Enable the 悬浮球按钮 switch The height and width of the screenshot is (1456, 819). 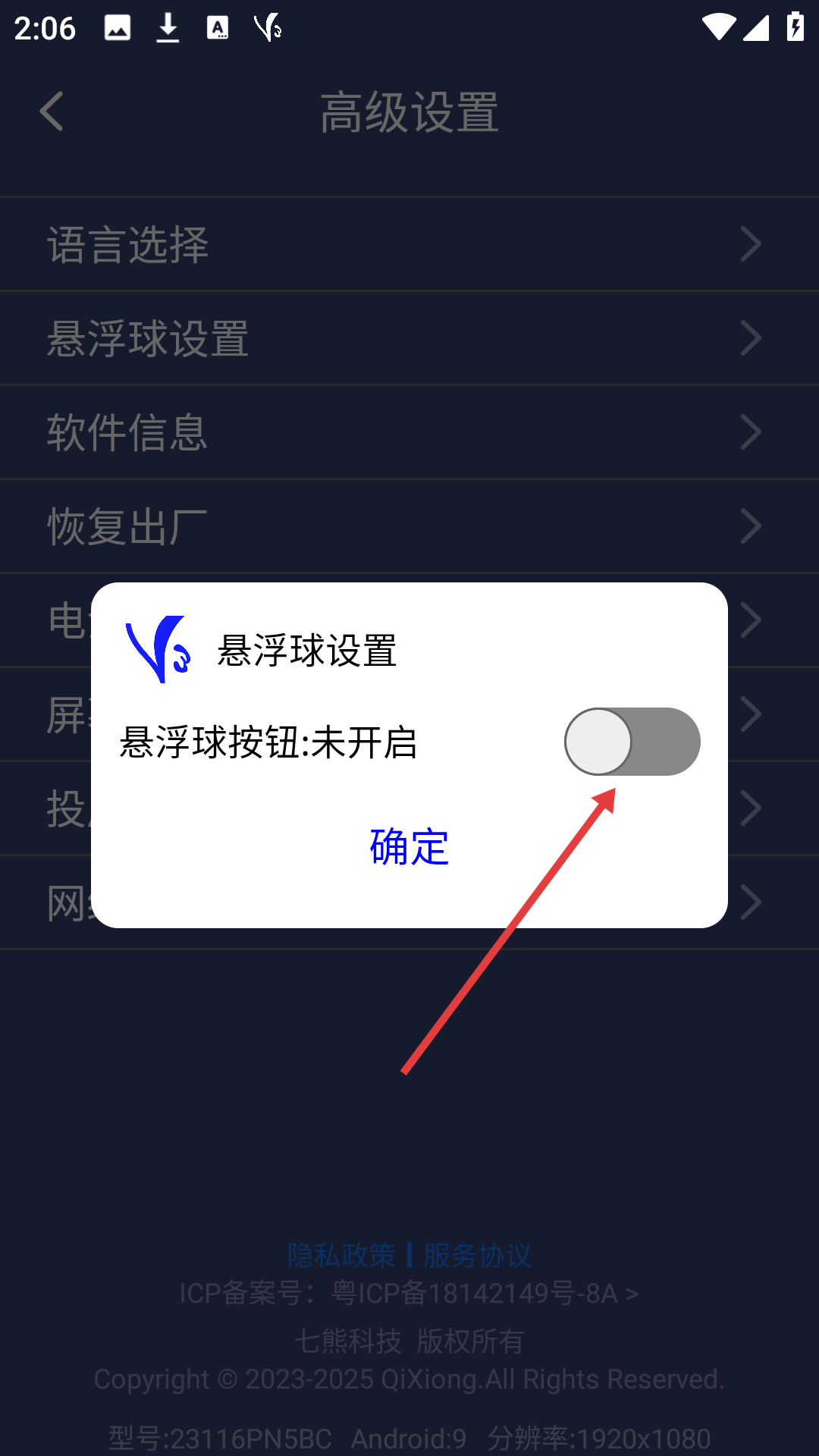click(632, 742)
